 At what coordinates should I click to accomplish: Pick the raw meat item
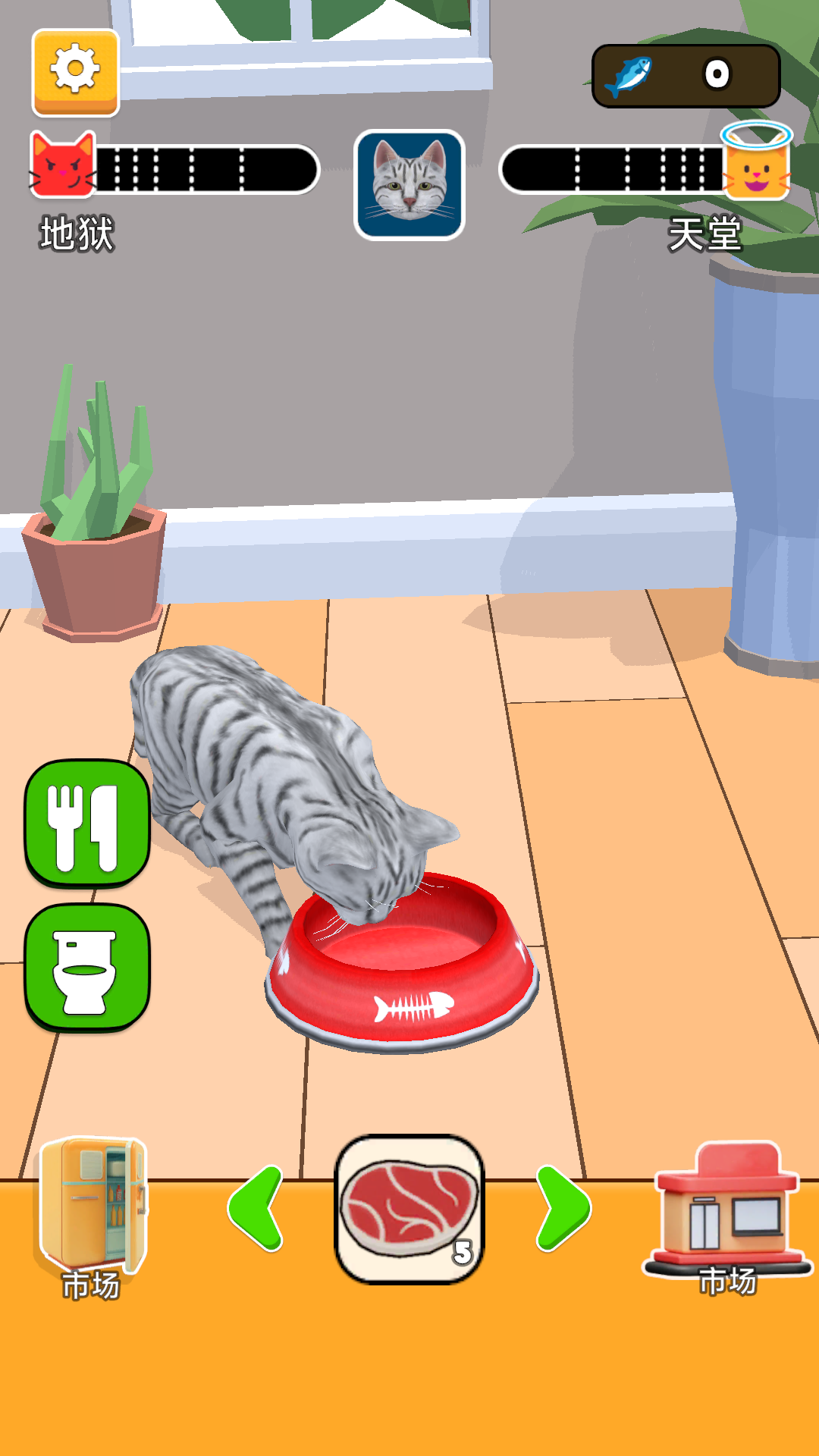pos(409,1209)
